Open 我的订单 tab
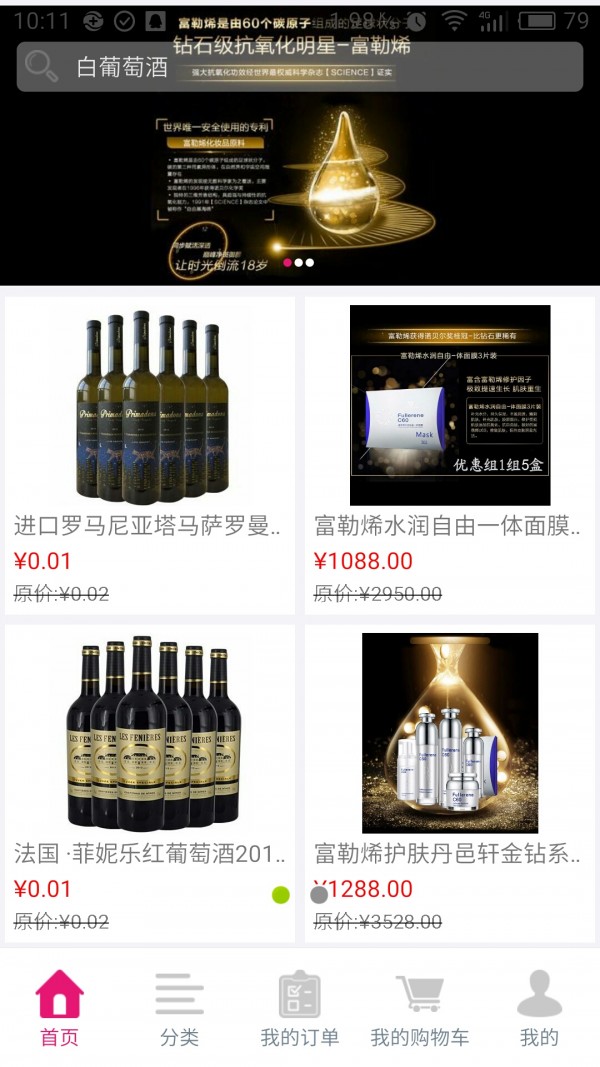 (300, 1008)
